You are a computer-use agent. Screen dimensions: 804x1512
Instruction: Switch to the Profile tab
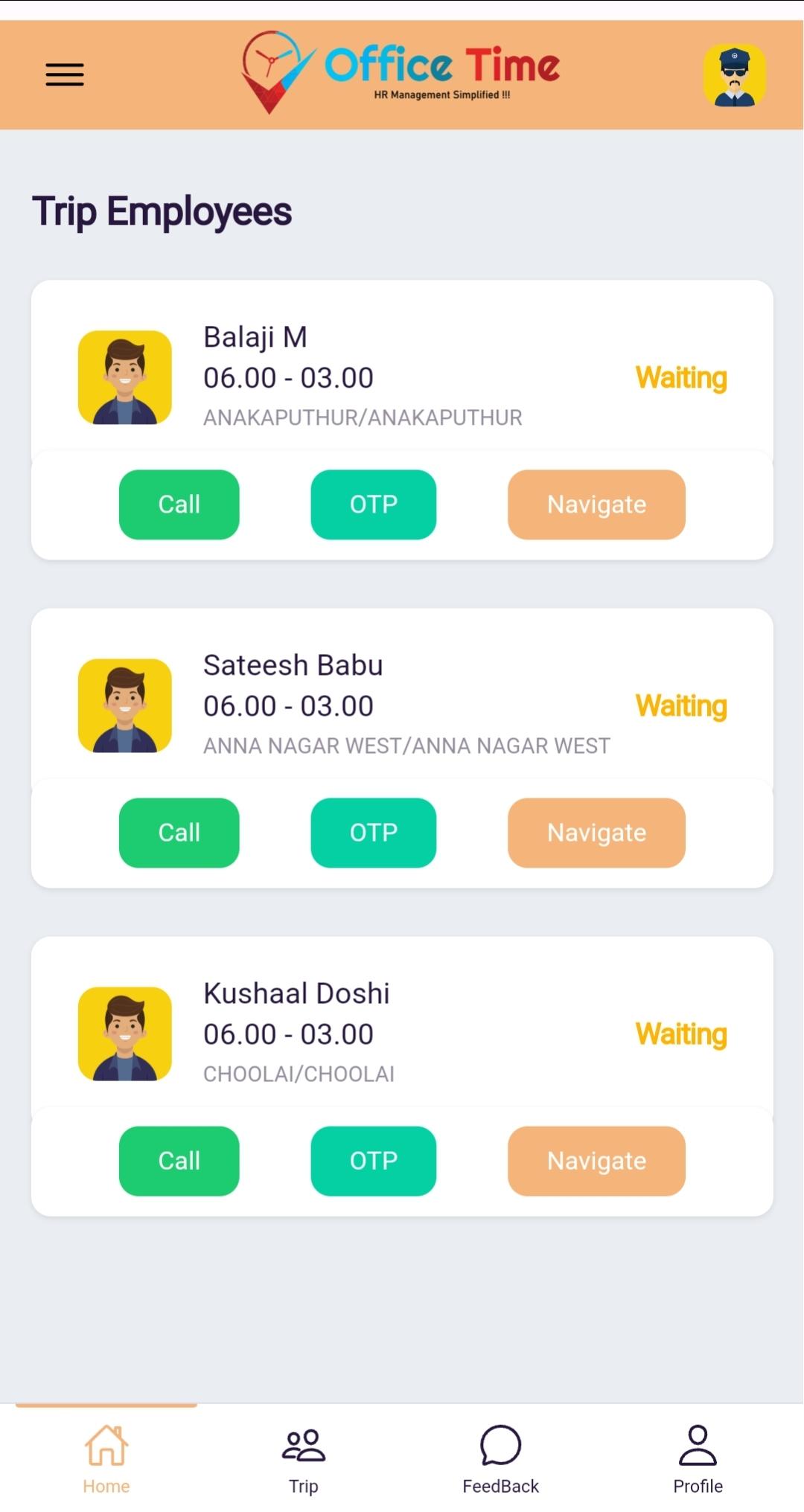(698, 1458)
